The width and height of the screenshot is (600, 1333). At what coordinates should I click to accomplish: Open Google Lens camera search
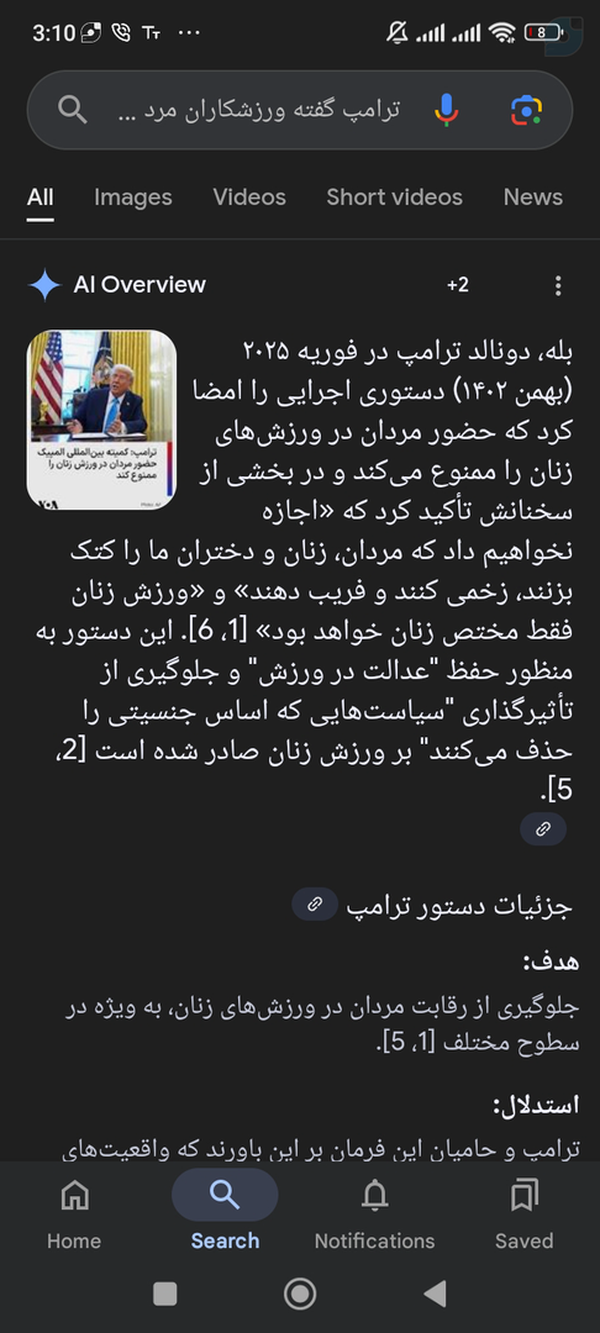pyautogui.click(x=526, y=109)
